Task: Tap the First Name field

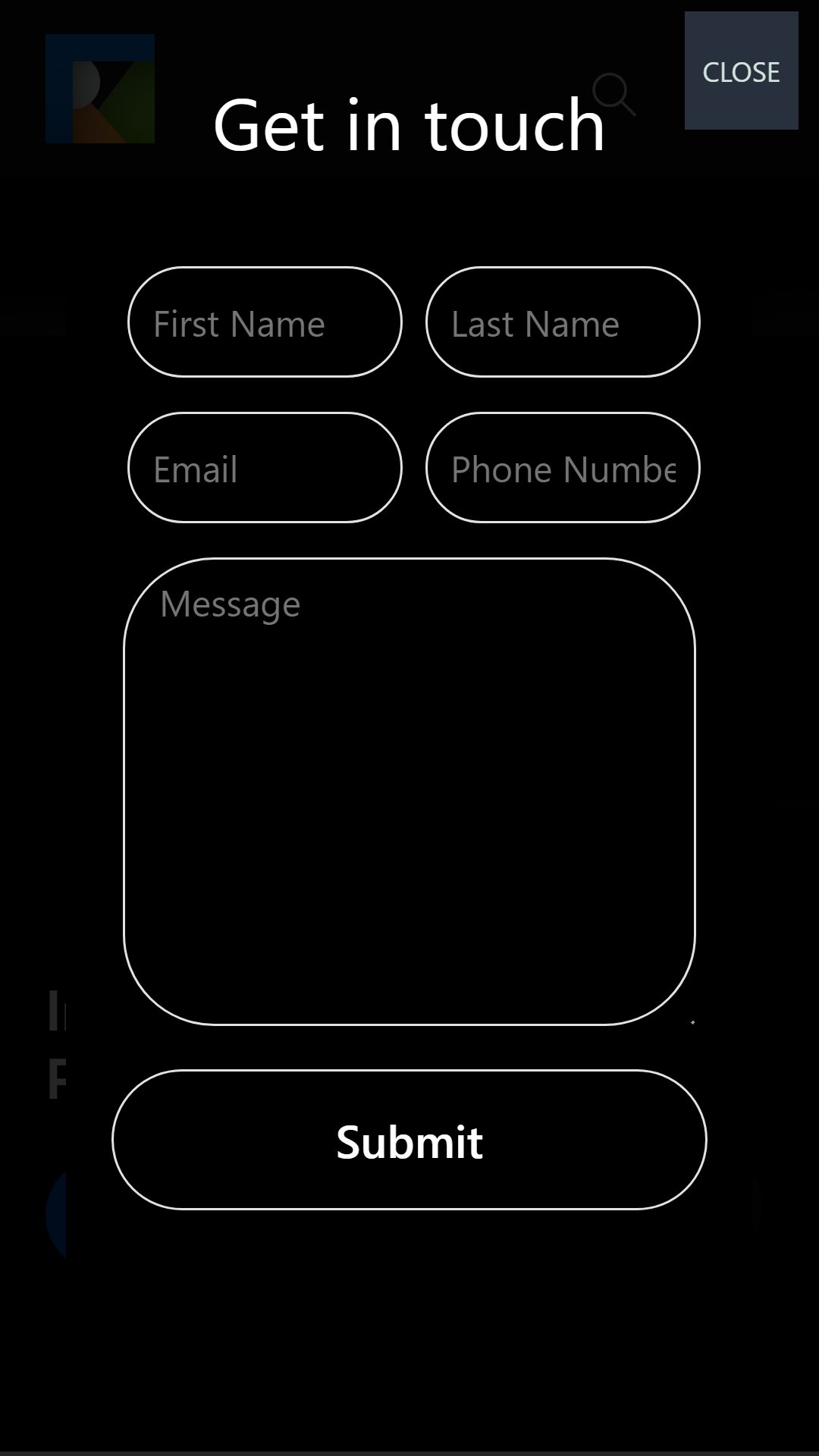Action: pos(265,322)
